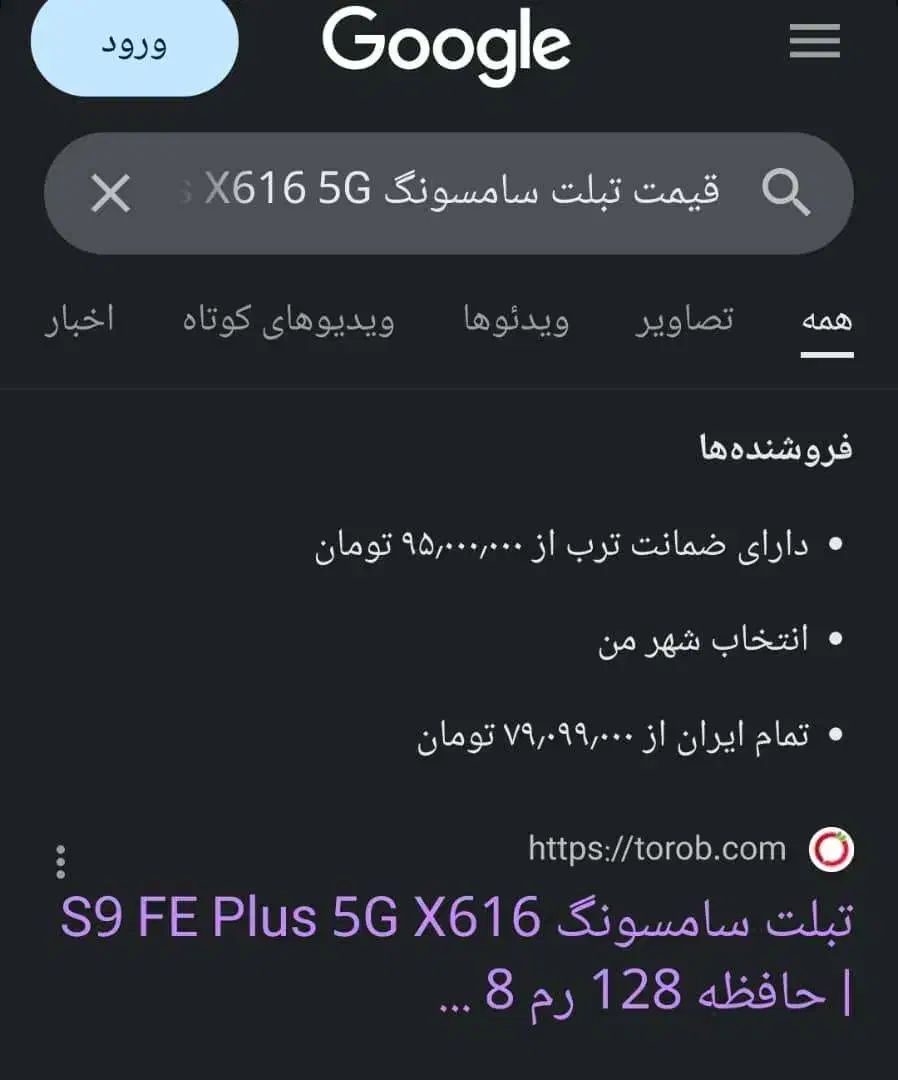Select the همه tab
898x1080 pixels.
pyautogui.click(x=827, y=318)
